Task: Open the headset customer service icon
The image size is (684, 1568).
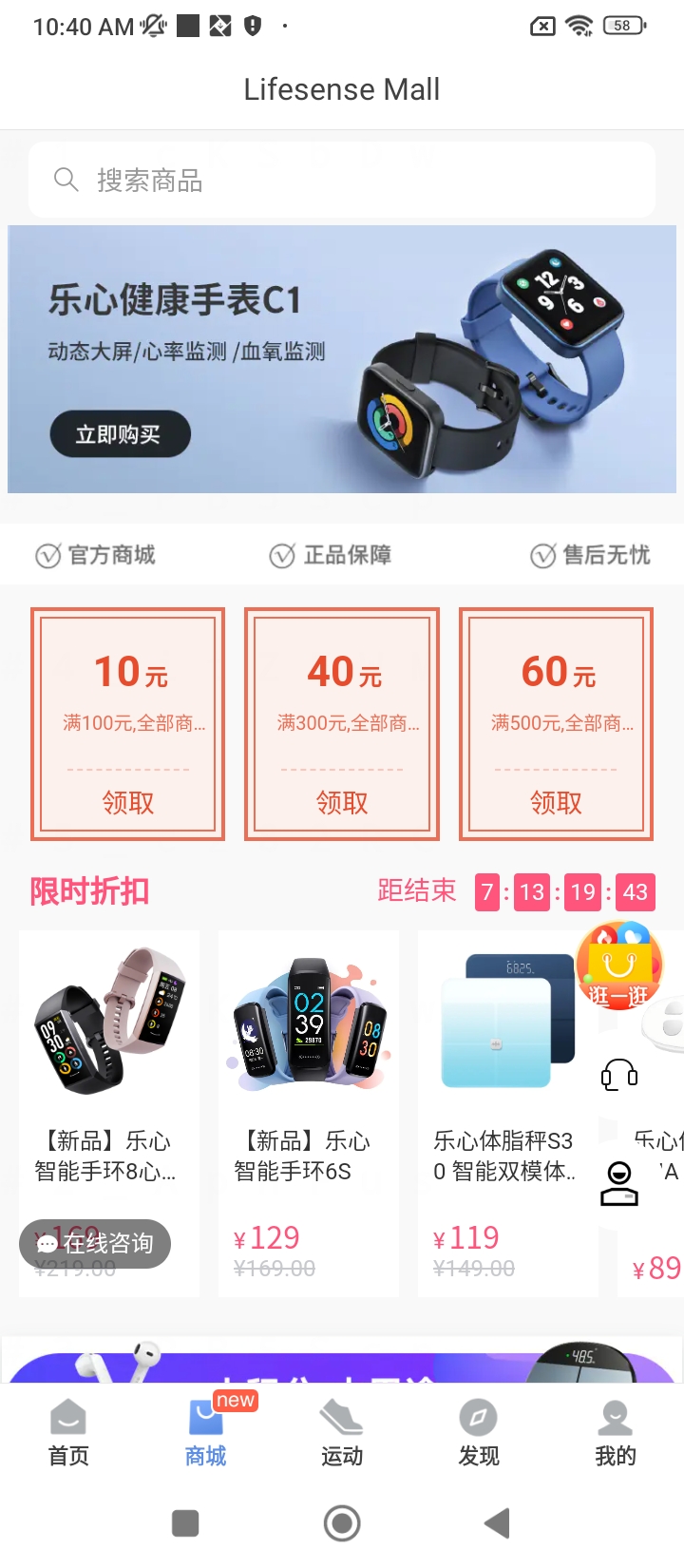Action: coord(619,1076)
